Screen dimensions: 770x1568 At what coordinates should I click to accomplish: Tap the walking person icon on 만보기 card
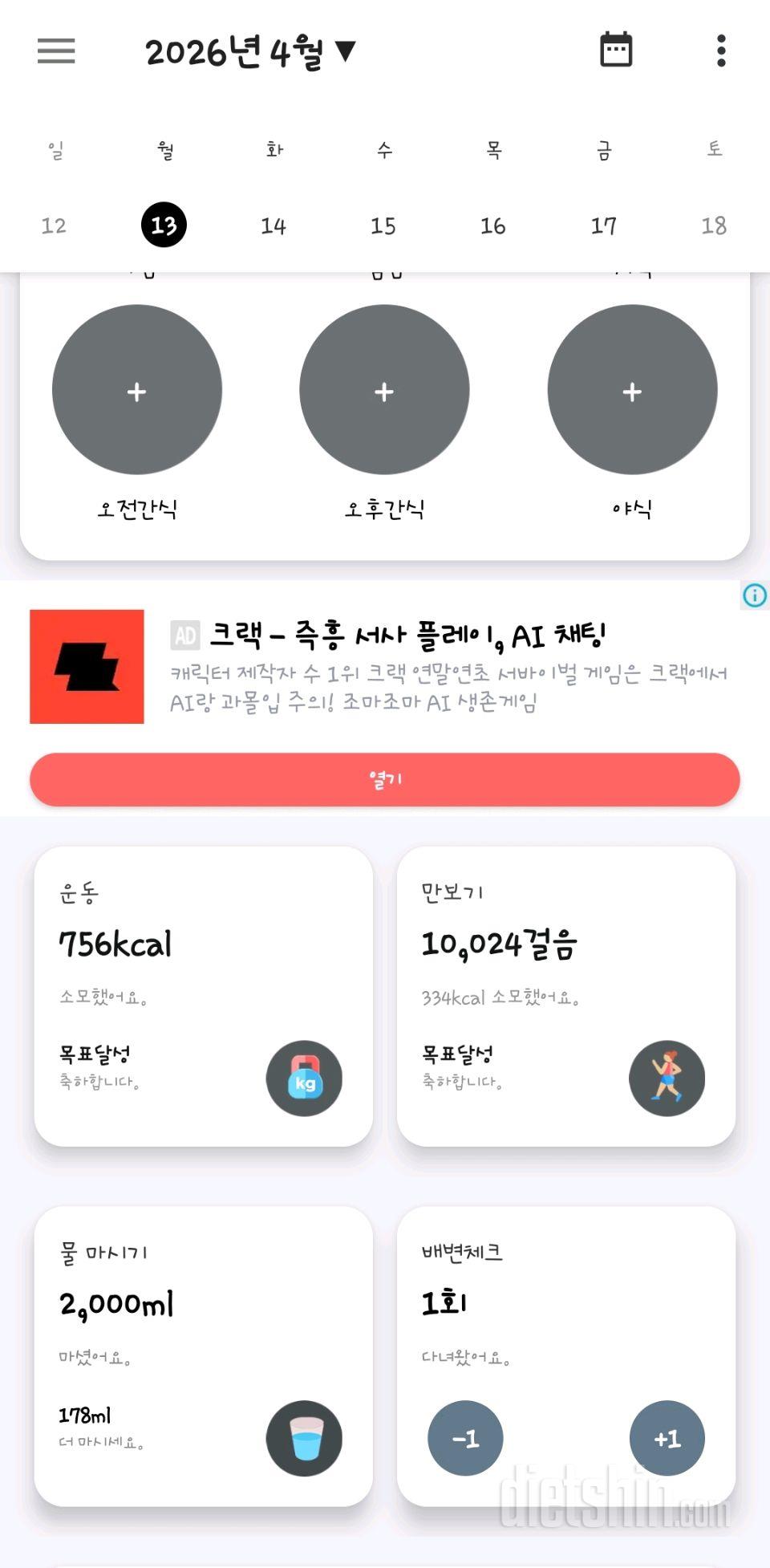click(x=667, y=1079)
